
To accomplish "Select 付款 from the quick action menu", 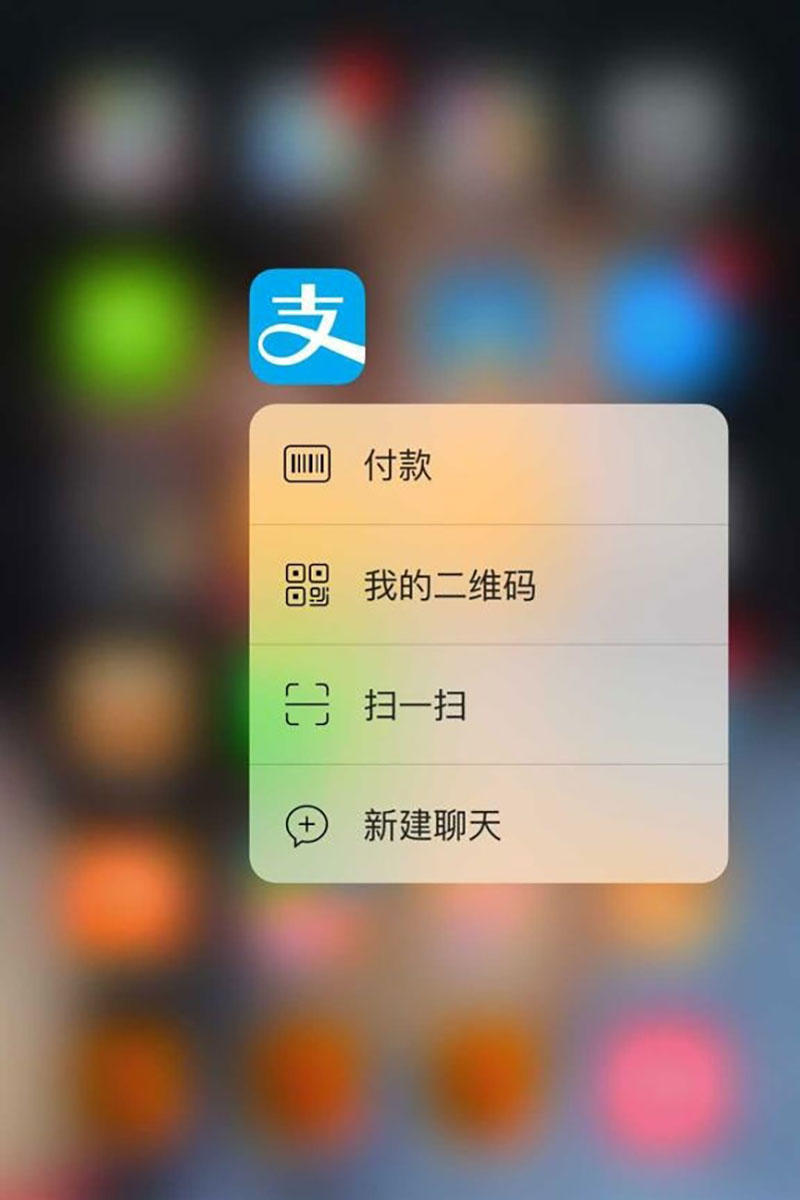I will point(488,466).
